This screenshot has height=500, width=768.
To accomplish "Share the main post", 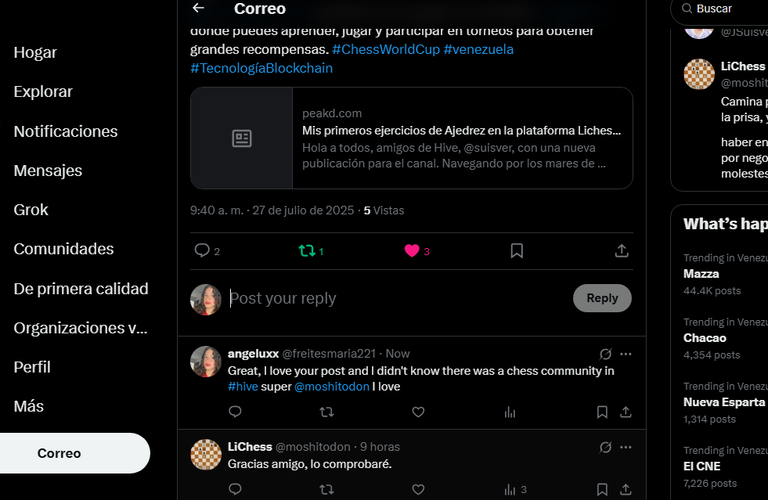I will point(621,251).
